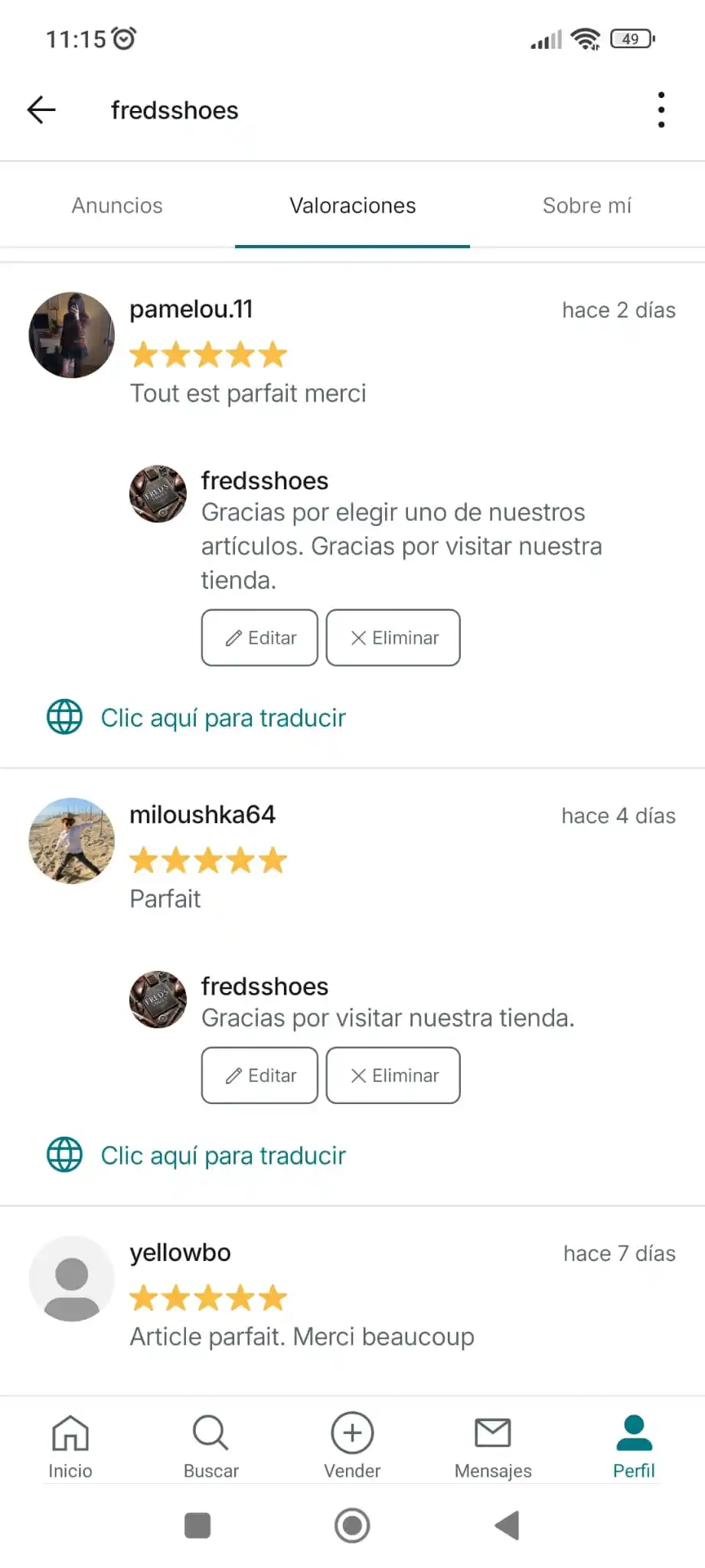Open the three-dot overflow menu

(661, 110)
